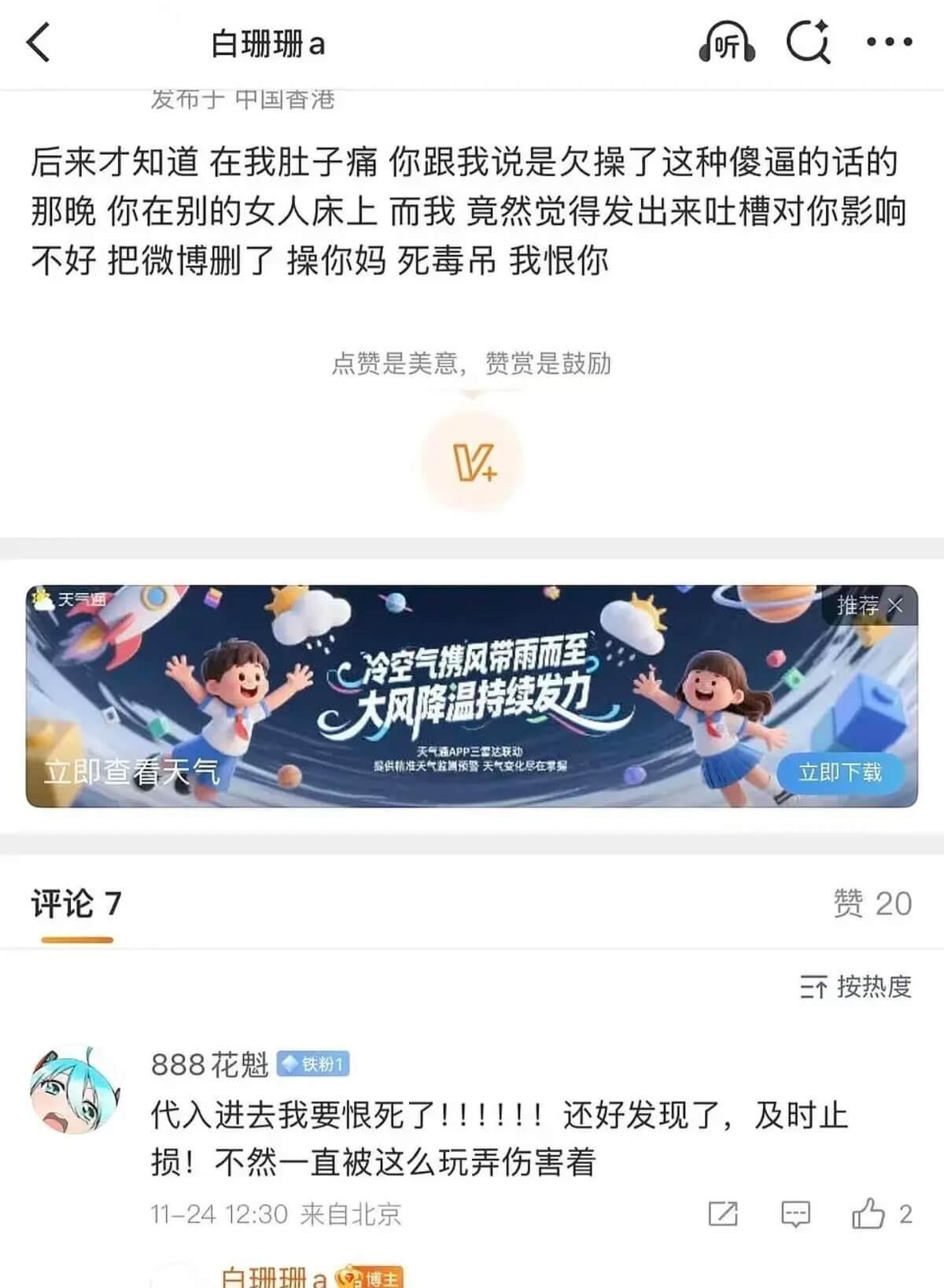
Task: Tap 立即下载 on the weather ad
Action: (839, 772)
